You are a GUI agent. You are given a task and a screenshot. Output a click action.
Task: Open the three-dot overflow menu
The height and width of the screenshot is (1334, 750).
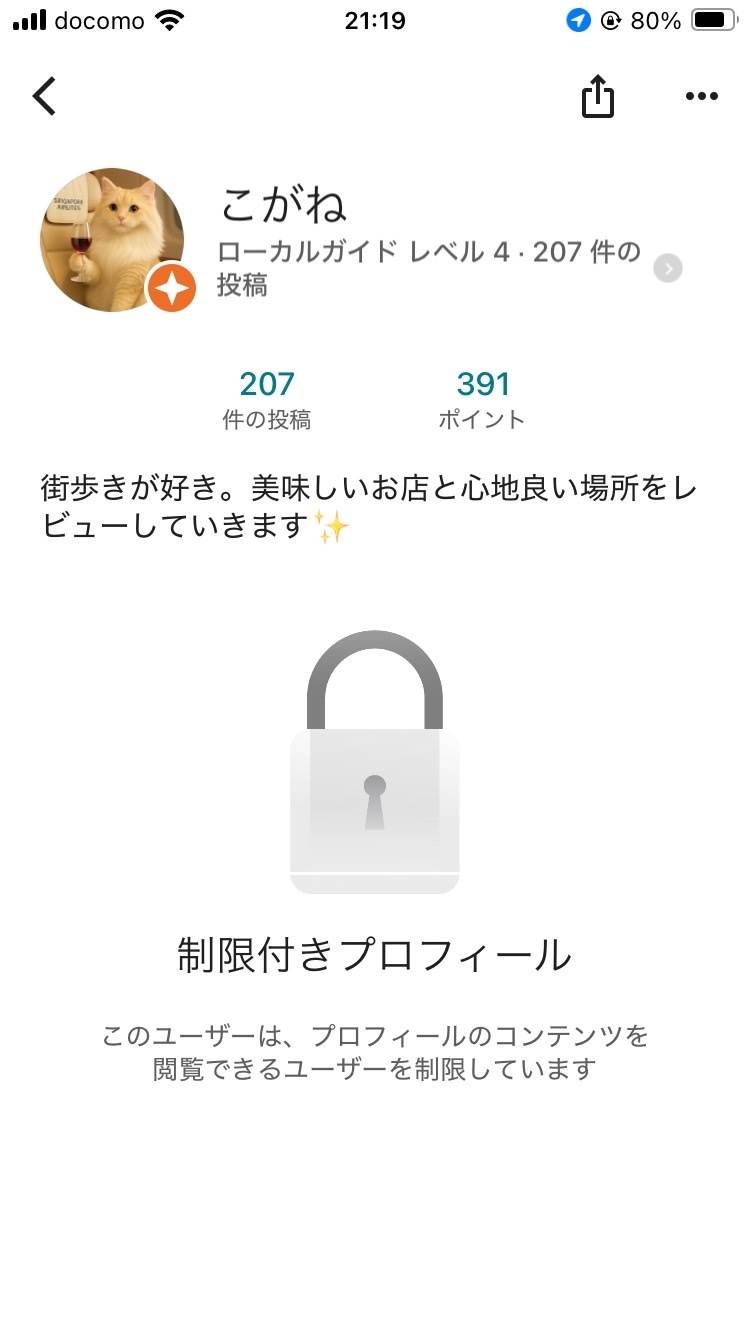pos(702,97)
